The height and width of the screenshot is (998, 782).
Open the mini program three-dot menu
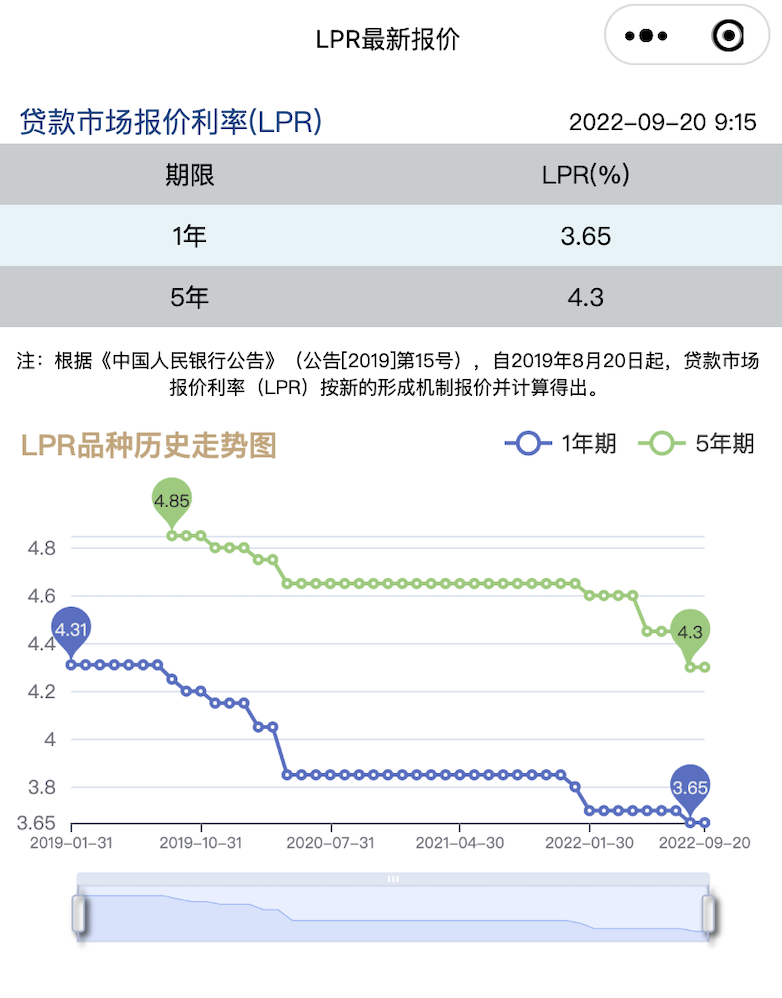(x=646, y=36)
